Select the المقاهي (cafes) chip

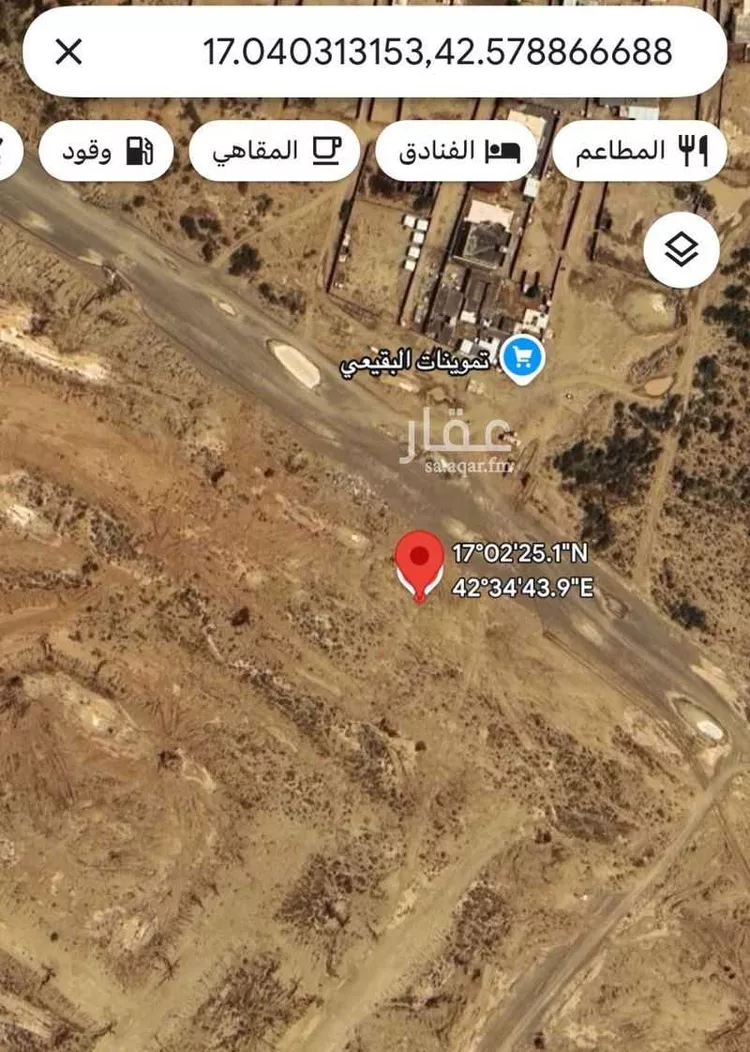[274, 151]
